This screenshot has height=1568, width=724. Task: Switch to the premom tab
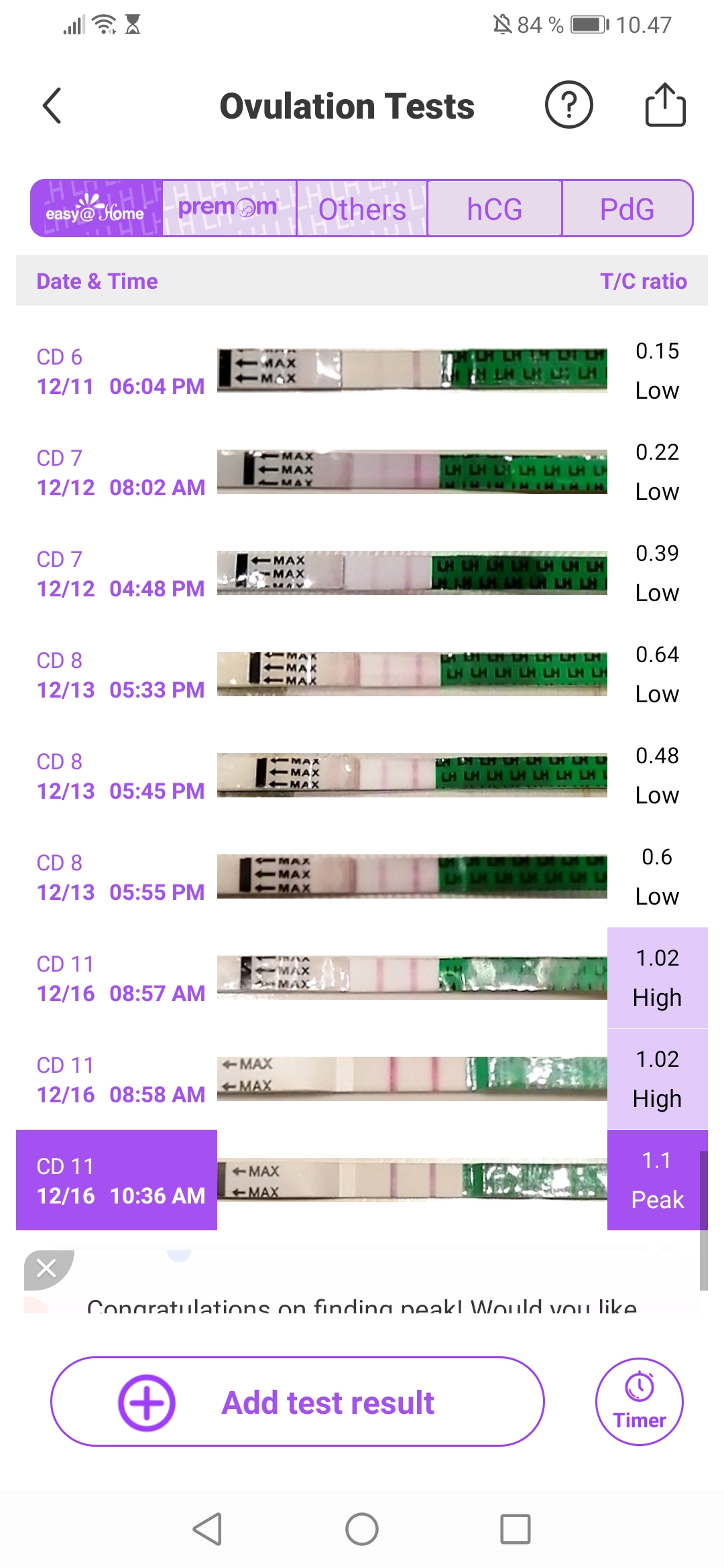229,208
